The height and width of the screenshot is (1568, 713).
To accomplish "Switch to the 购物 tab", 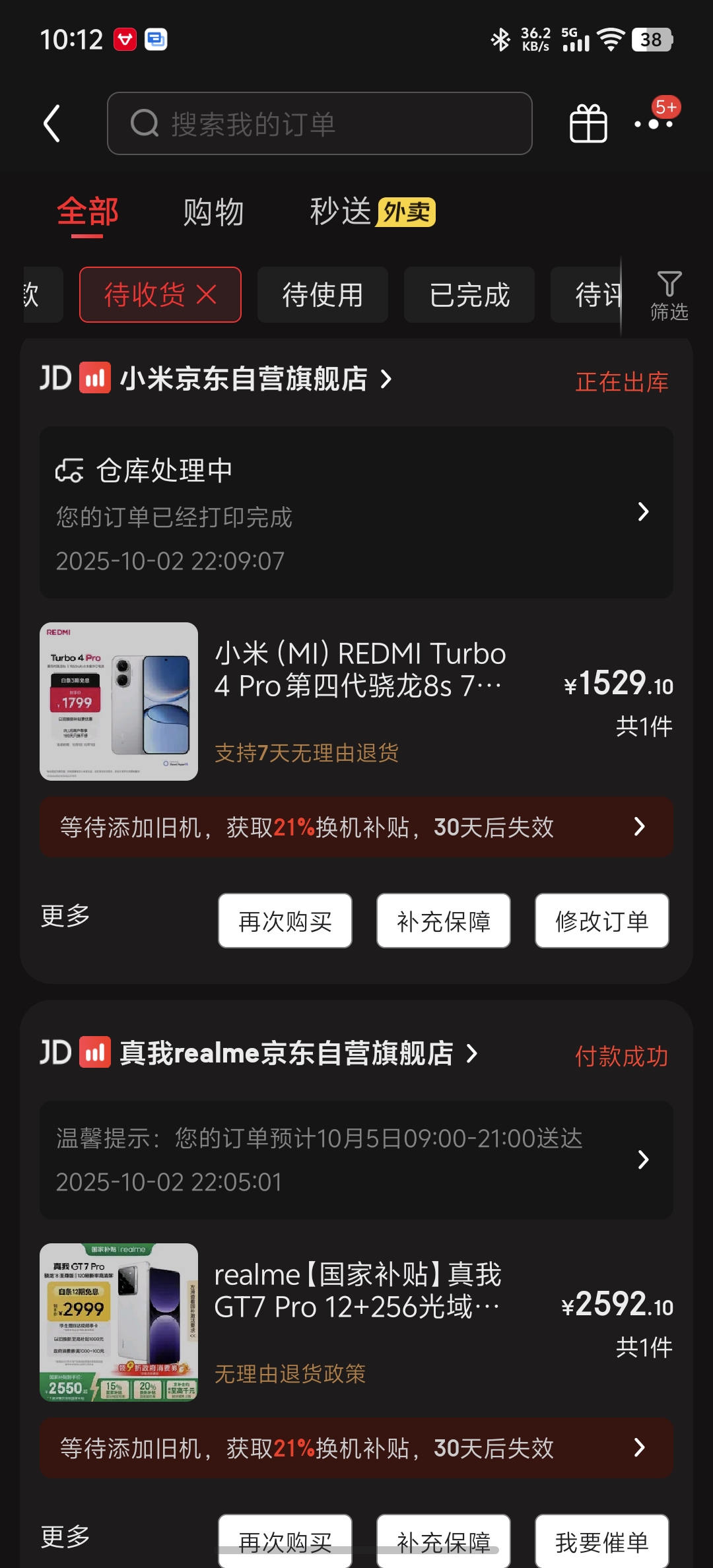I will 213,212.
